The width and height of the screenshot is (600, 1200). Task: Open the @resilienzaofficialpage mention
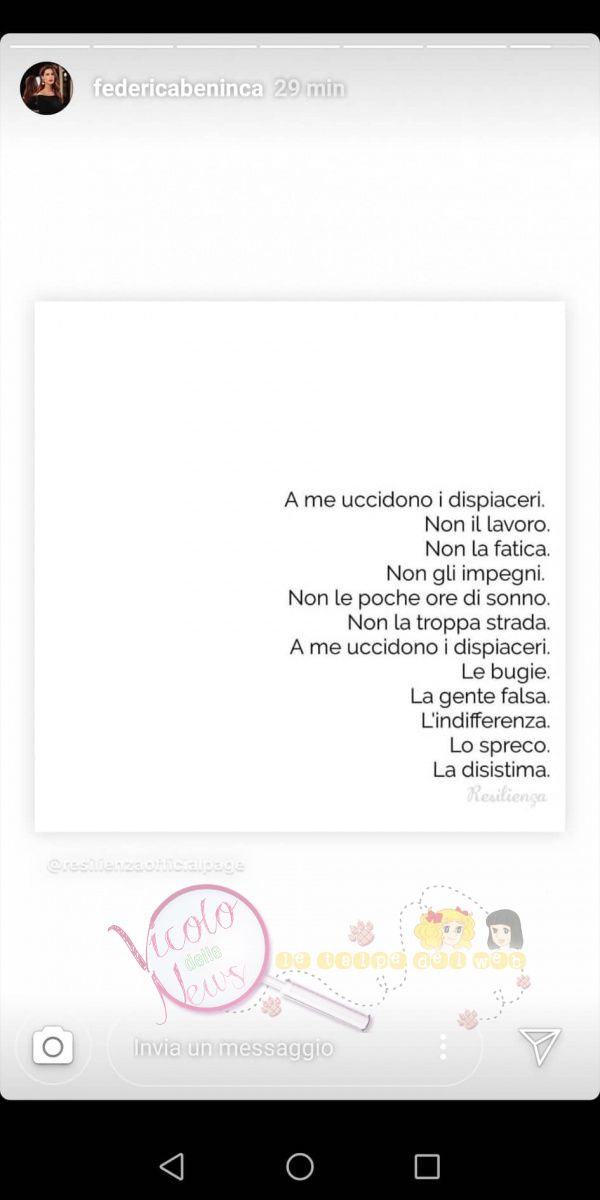click(x=146, y=865)
